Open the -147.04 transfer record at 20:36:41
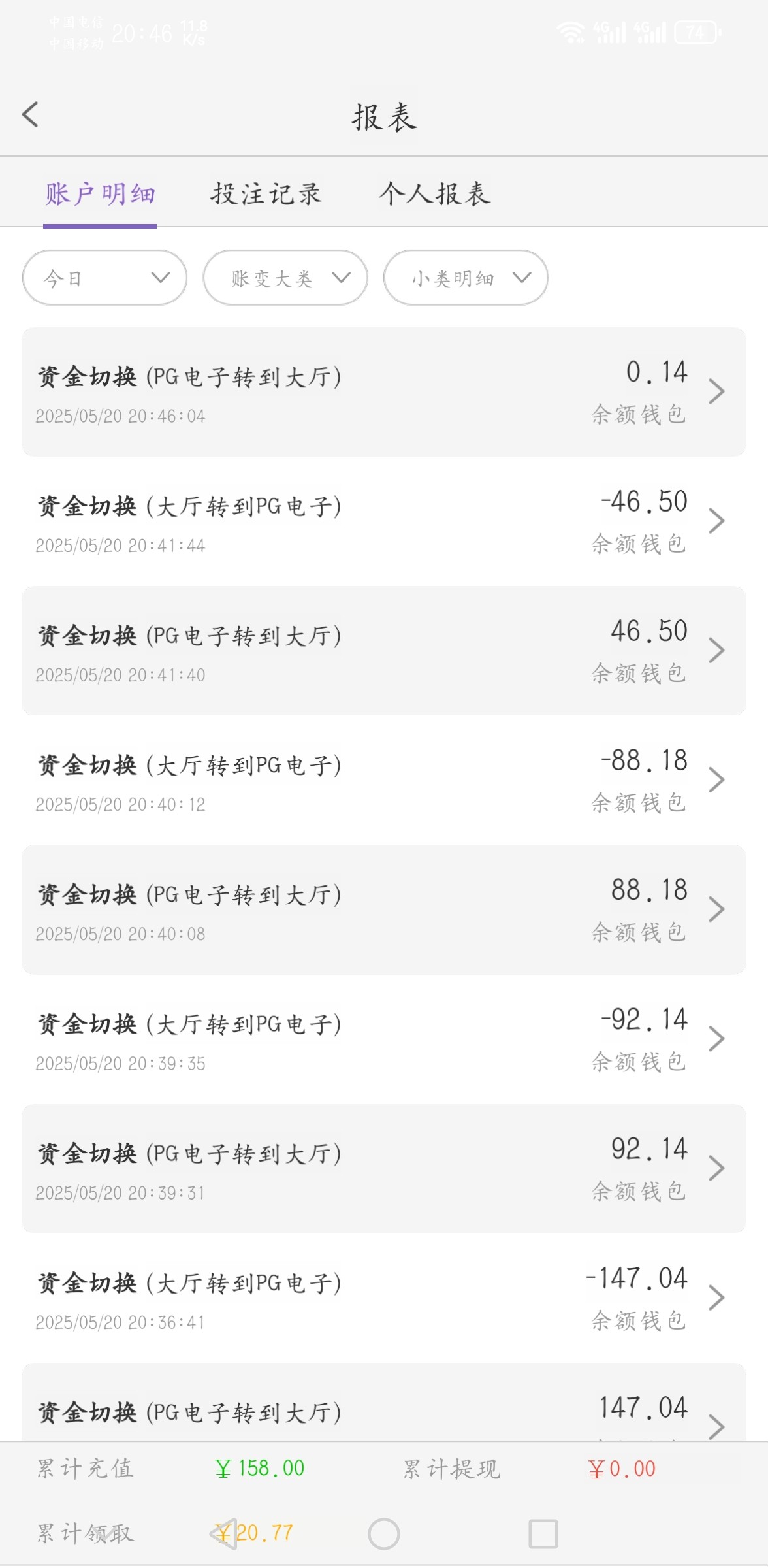 pyautogui.click(x=384, y=1298)
